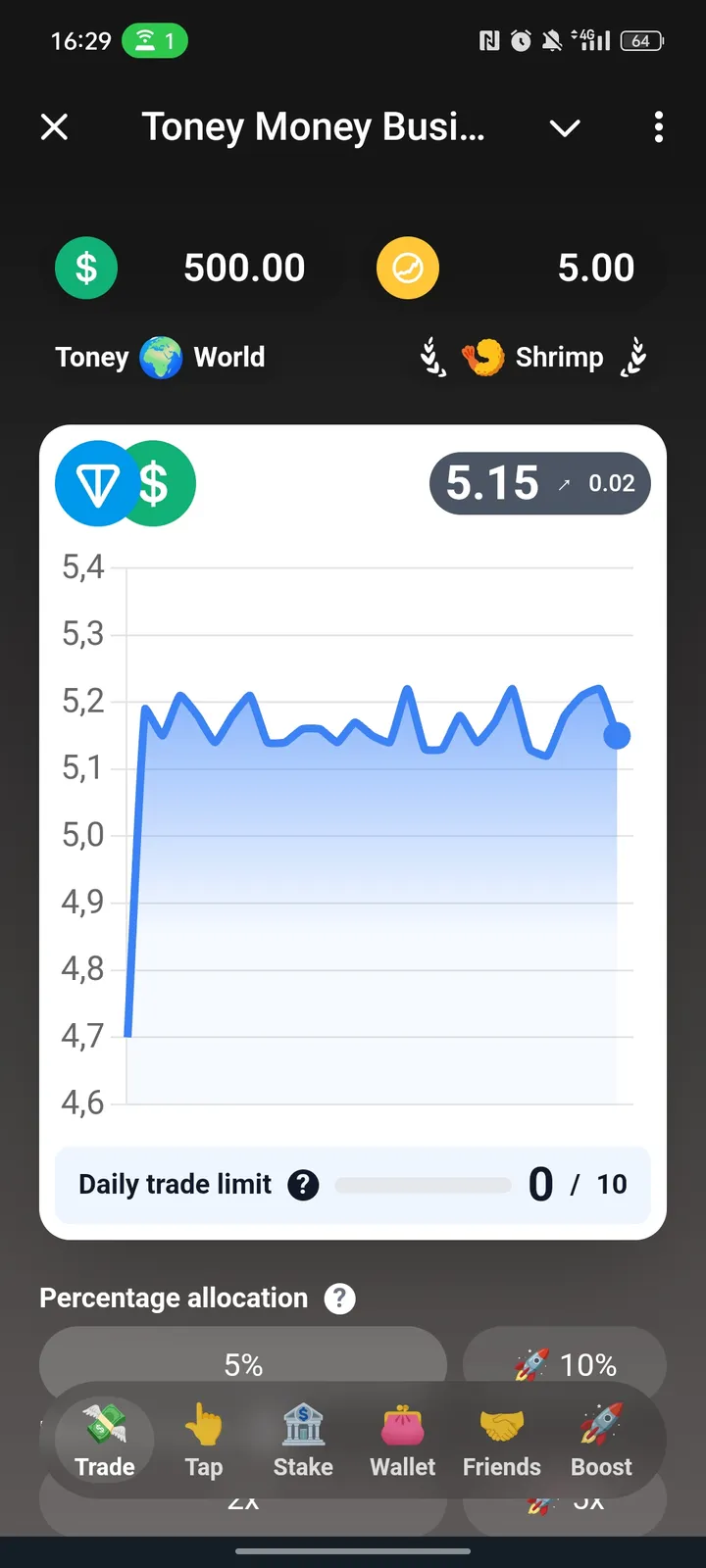
Task: Select the 10% rocket allocation option
Action: coord(565,1364)
